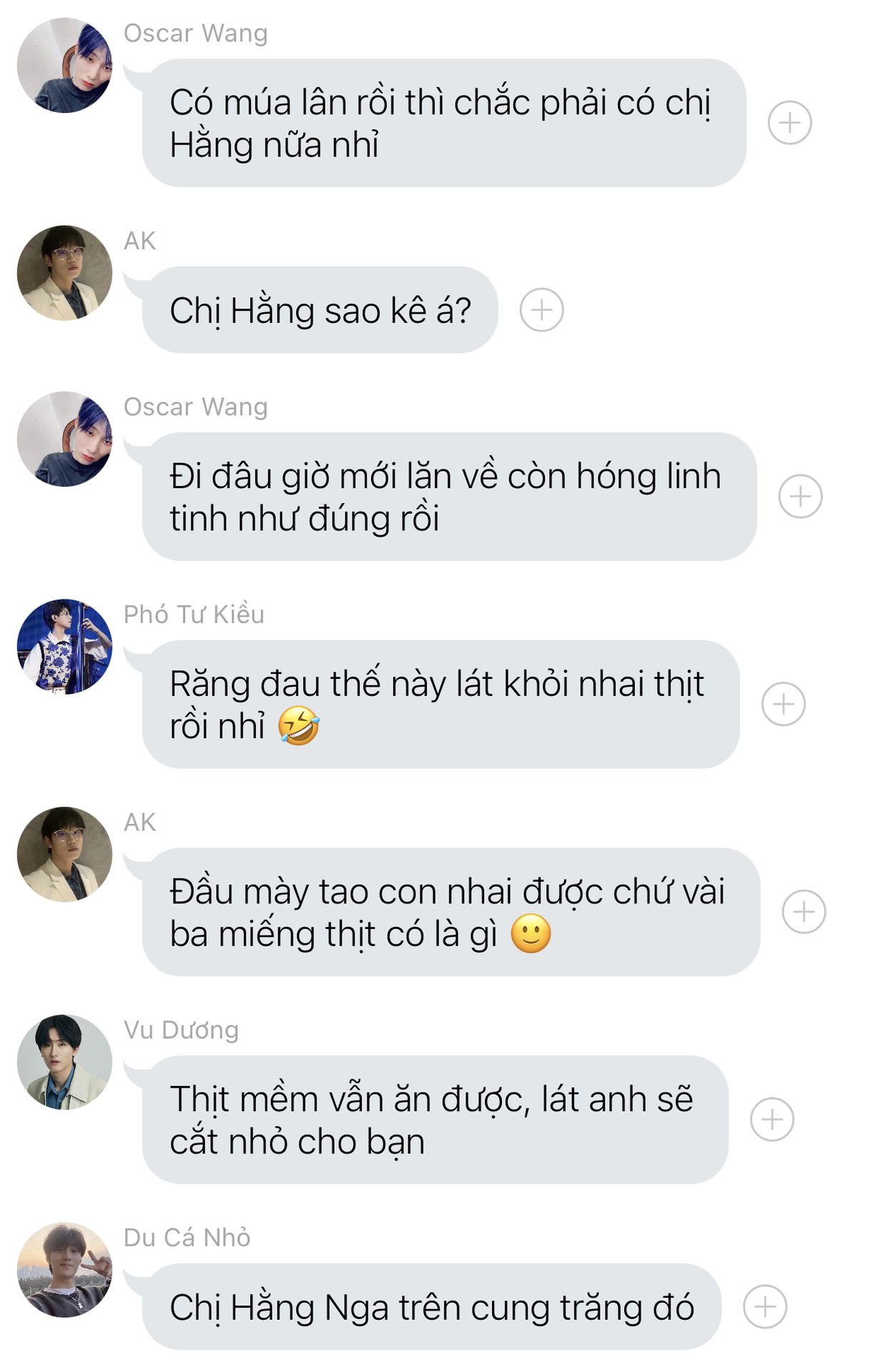Open Phó Tư Kiều's profile avatar
Viewport: 878px width, 1372px height.
click(x=64, y=646)
